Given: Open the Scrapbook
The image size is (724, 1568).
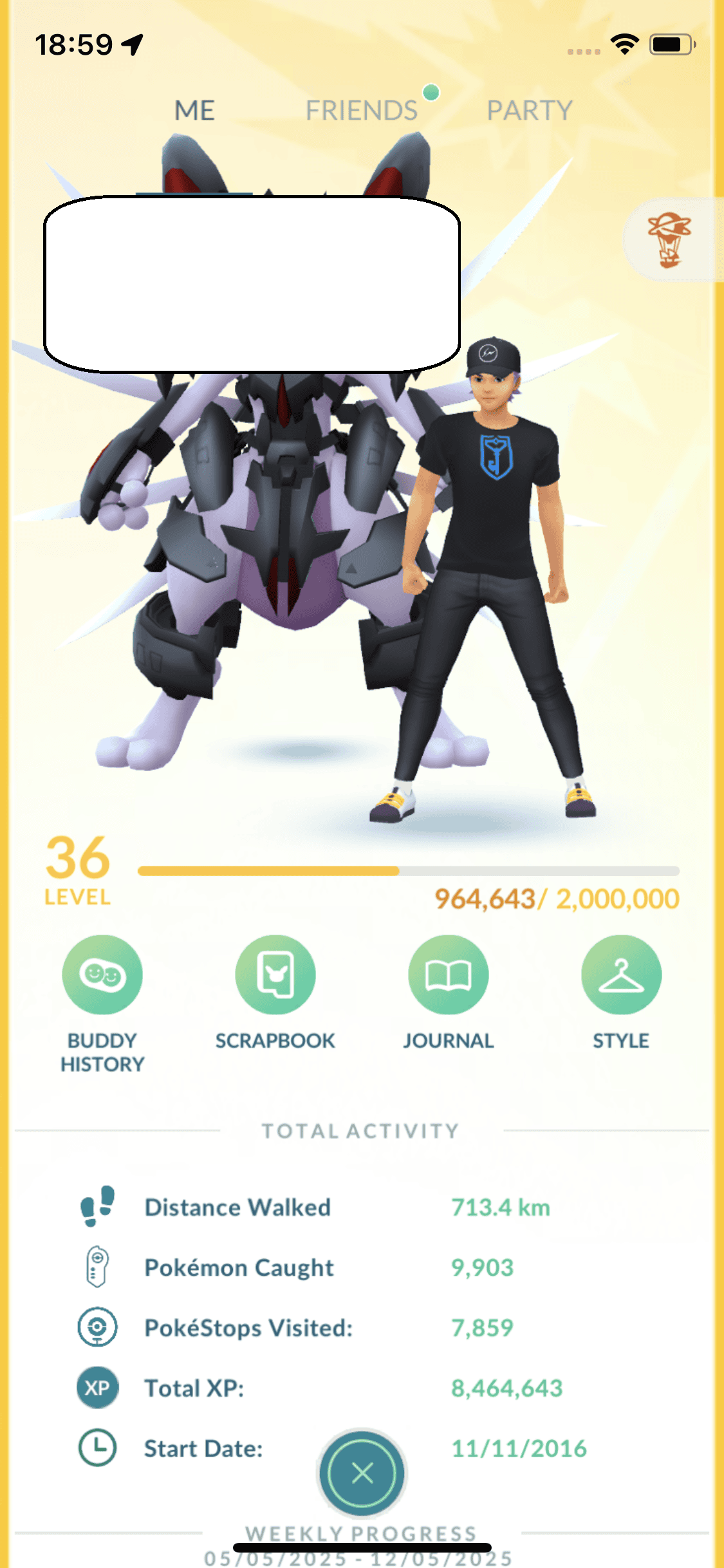Looking at the screenshot, I should (275, 975).
